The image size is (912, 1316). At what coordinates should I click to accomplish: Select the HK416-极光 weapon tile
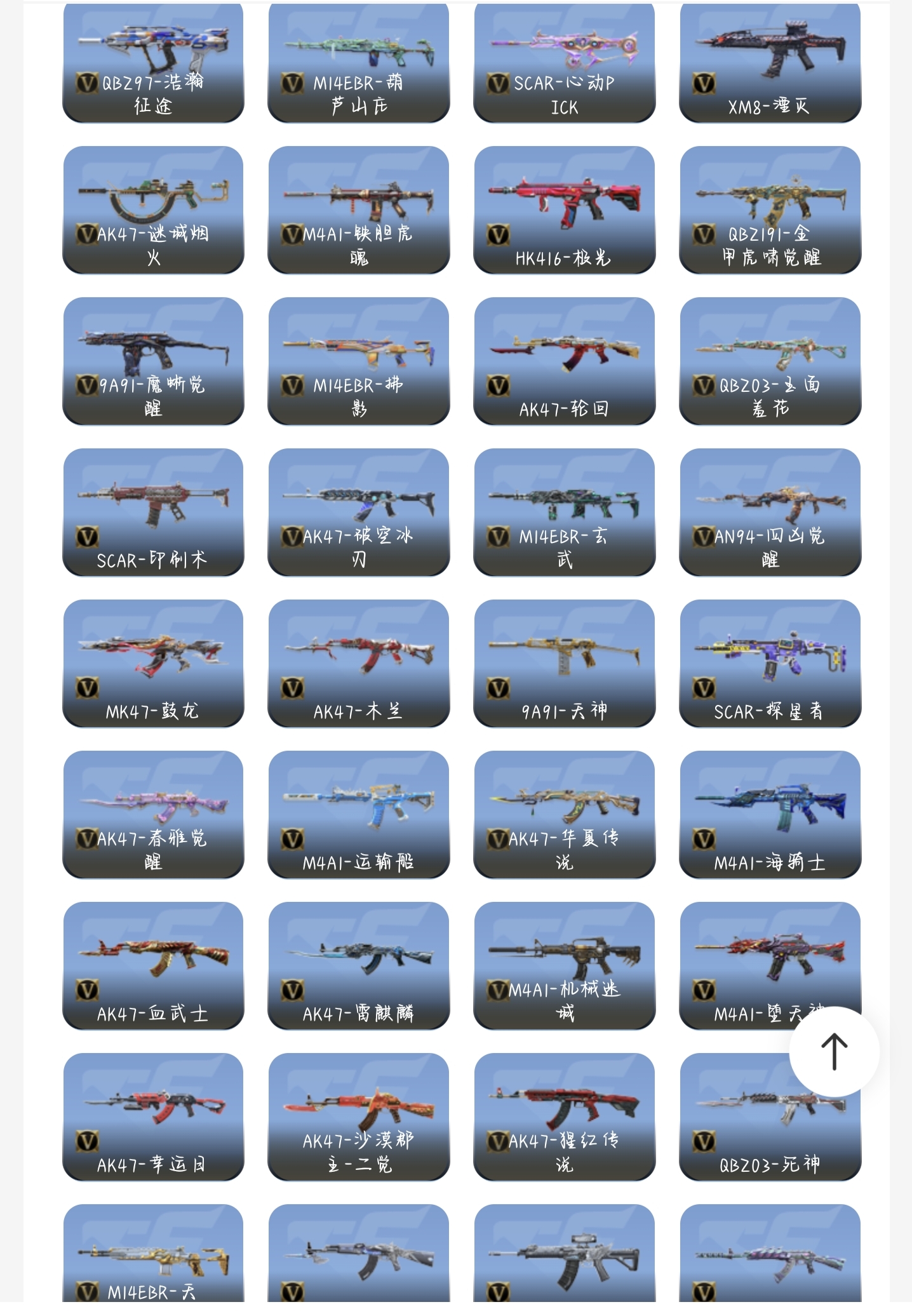[x=564, y=210]
